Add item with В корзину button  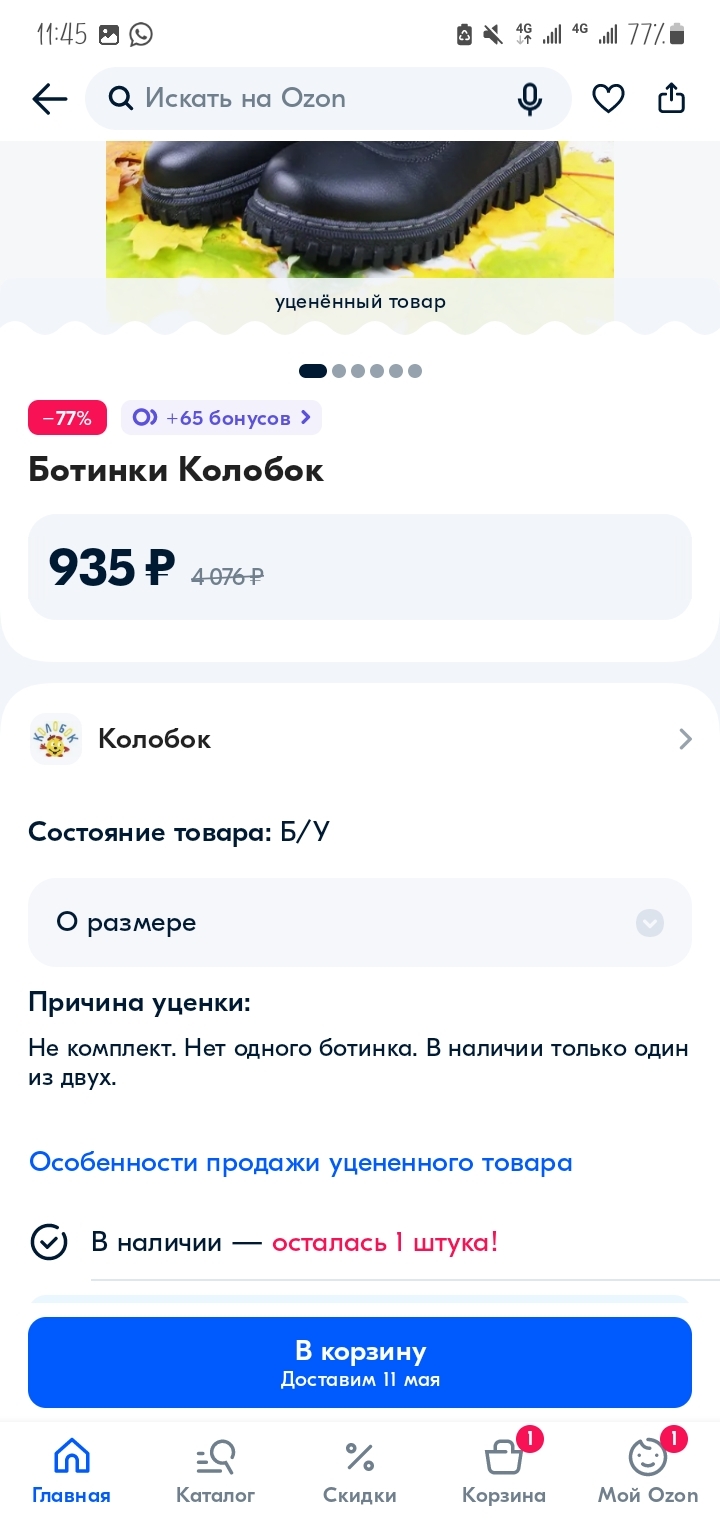pyautogui.click(x=360, y=1362)
